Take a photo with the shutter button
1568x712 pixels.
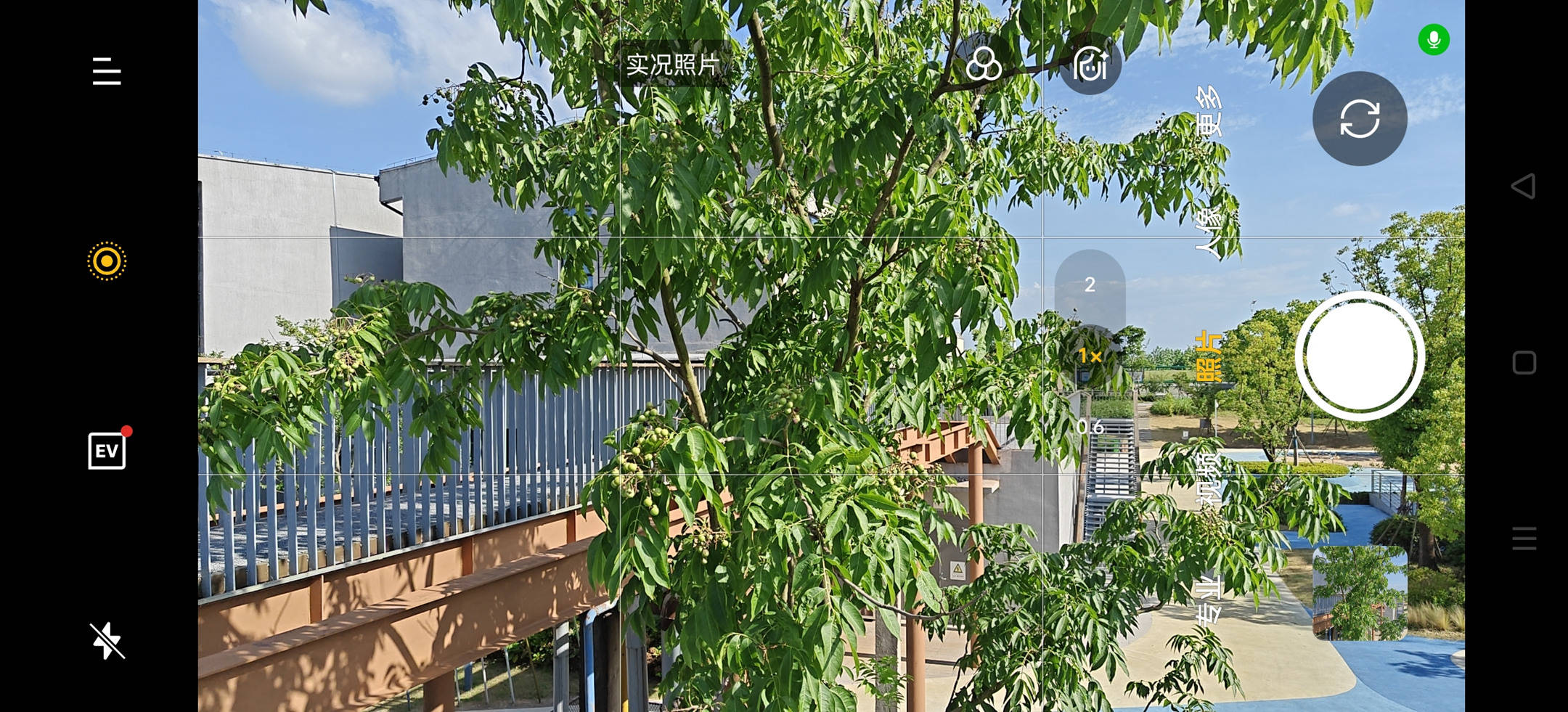1359,356
